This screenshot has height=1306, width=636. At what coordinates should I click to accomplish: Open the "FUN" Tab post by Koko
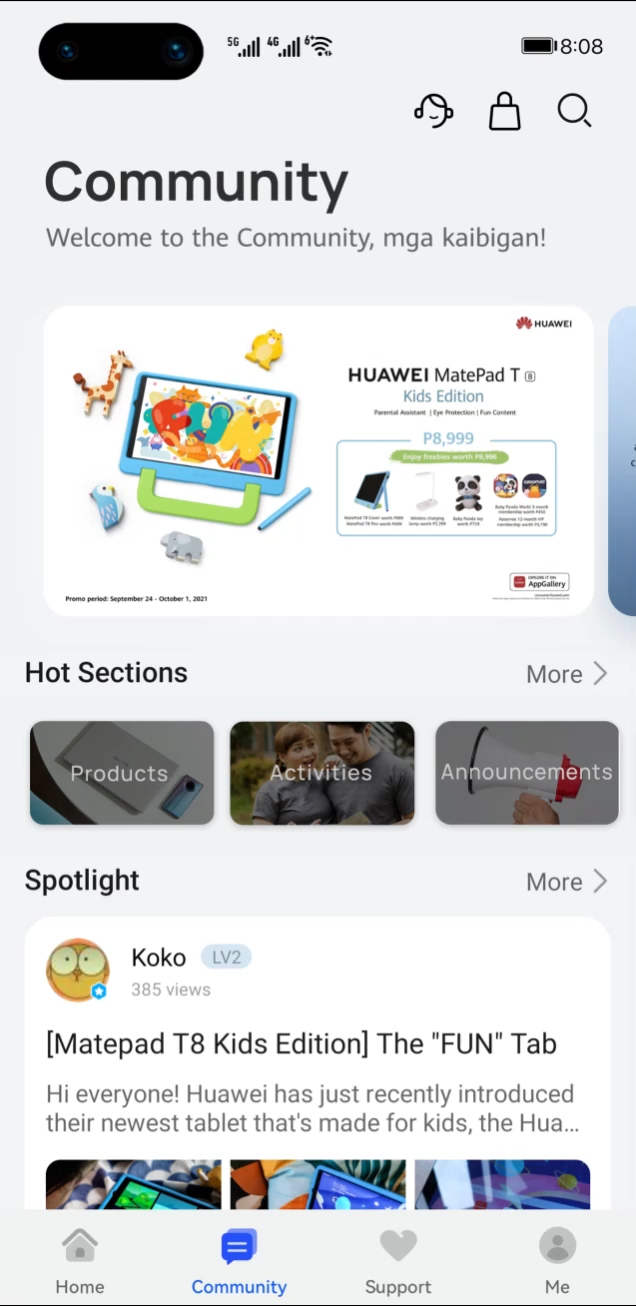(301, 1044)
